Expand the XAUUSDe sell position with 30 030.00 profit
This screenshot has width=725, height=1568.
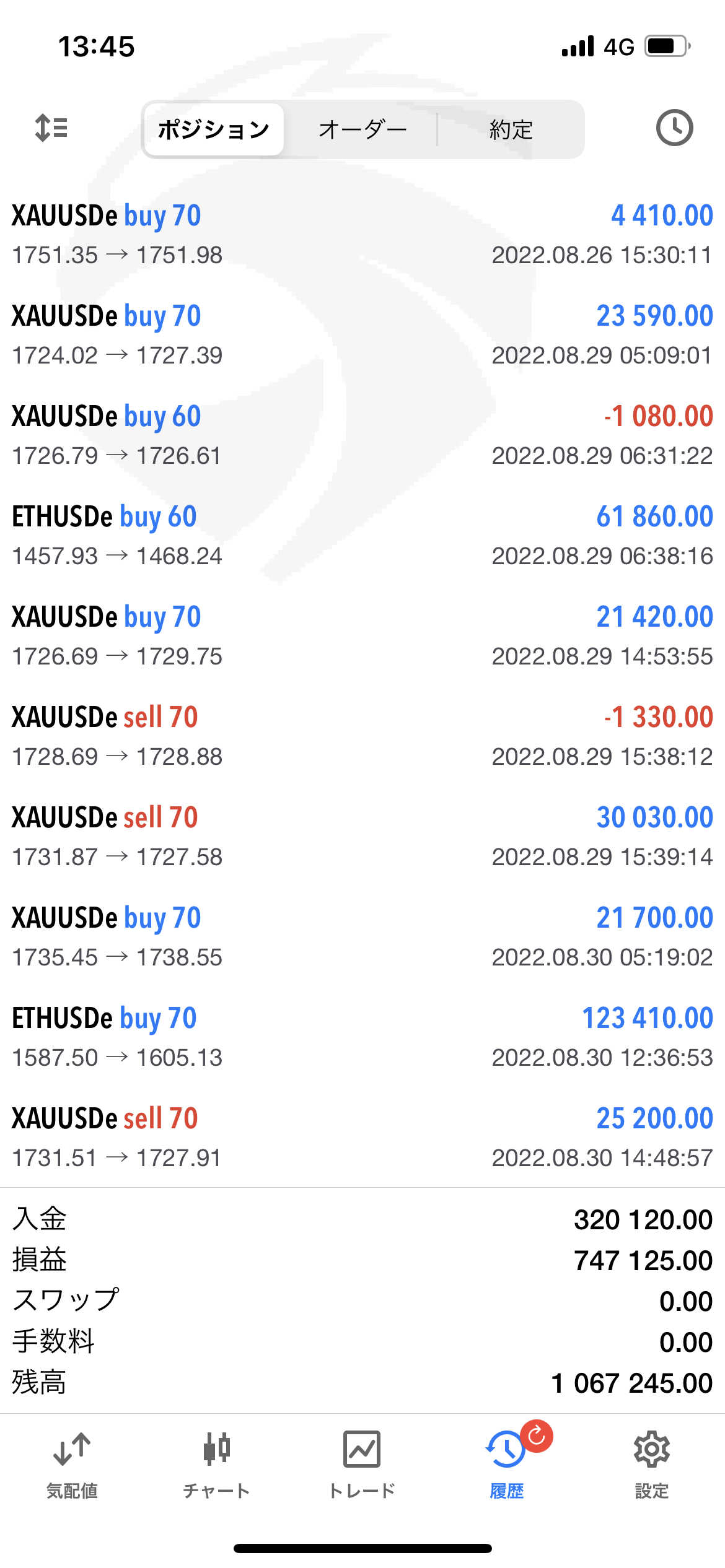coord(362,836)
